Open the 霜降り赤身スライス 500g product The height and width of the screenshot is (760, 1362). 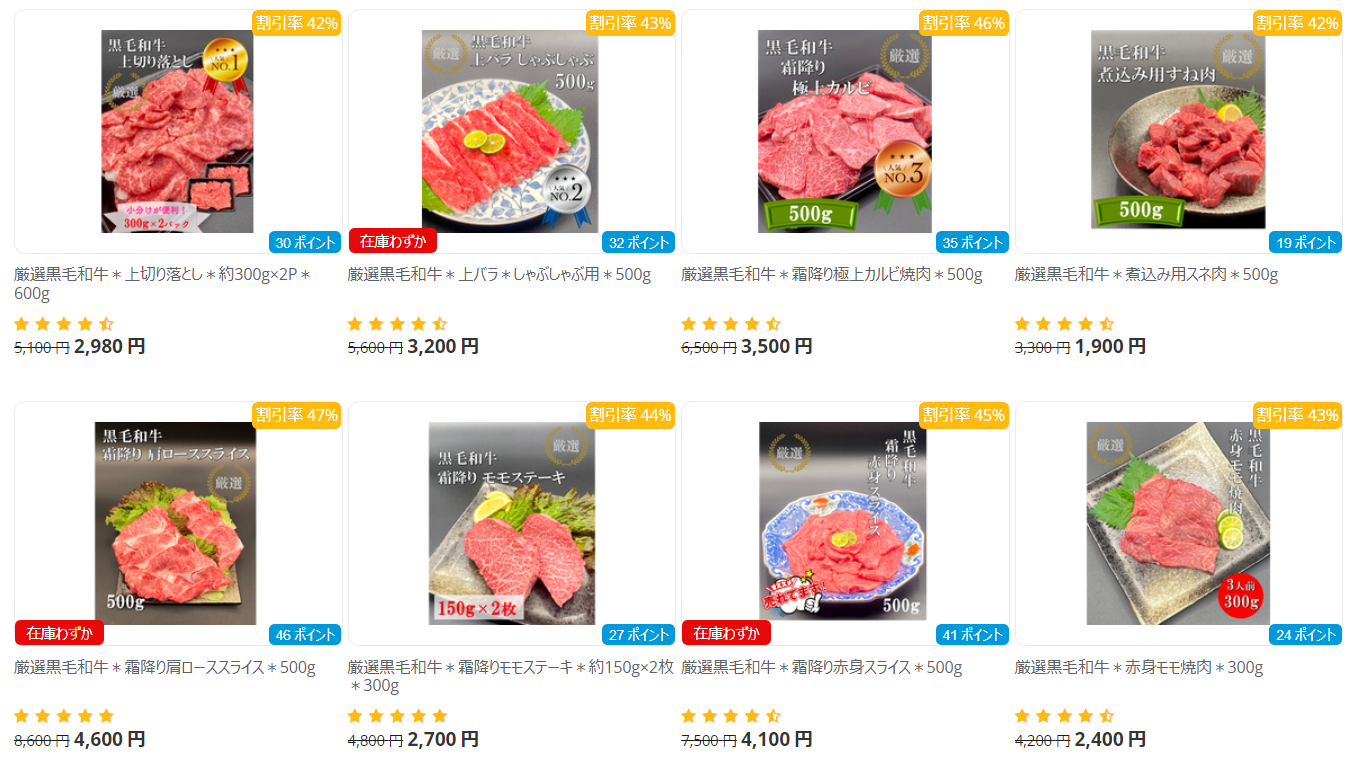tap(845, 523)
